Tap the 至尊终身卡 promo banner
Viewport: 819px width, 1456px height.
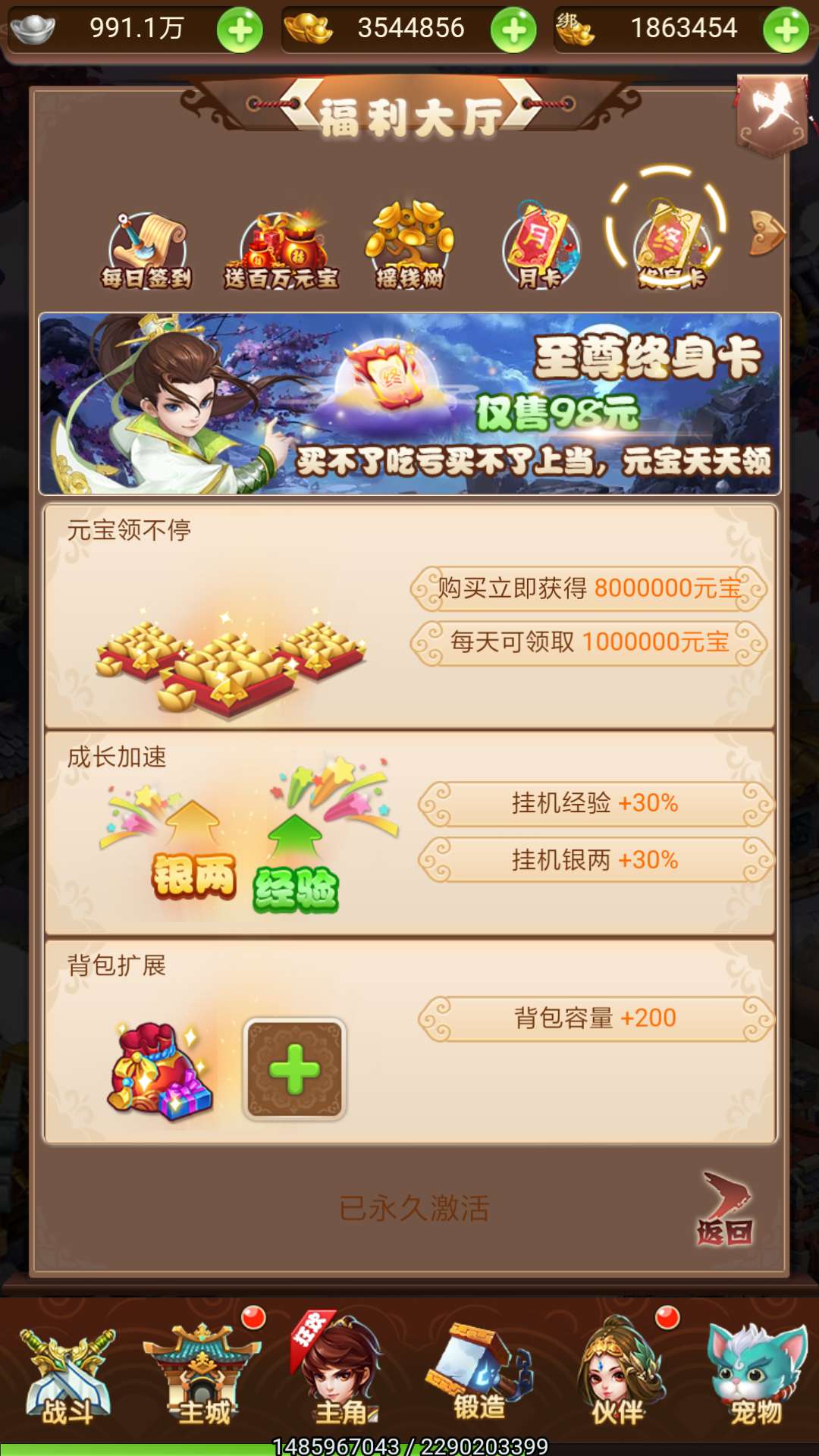[x=409, y=404]
